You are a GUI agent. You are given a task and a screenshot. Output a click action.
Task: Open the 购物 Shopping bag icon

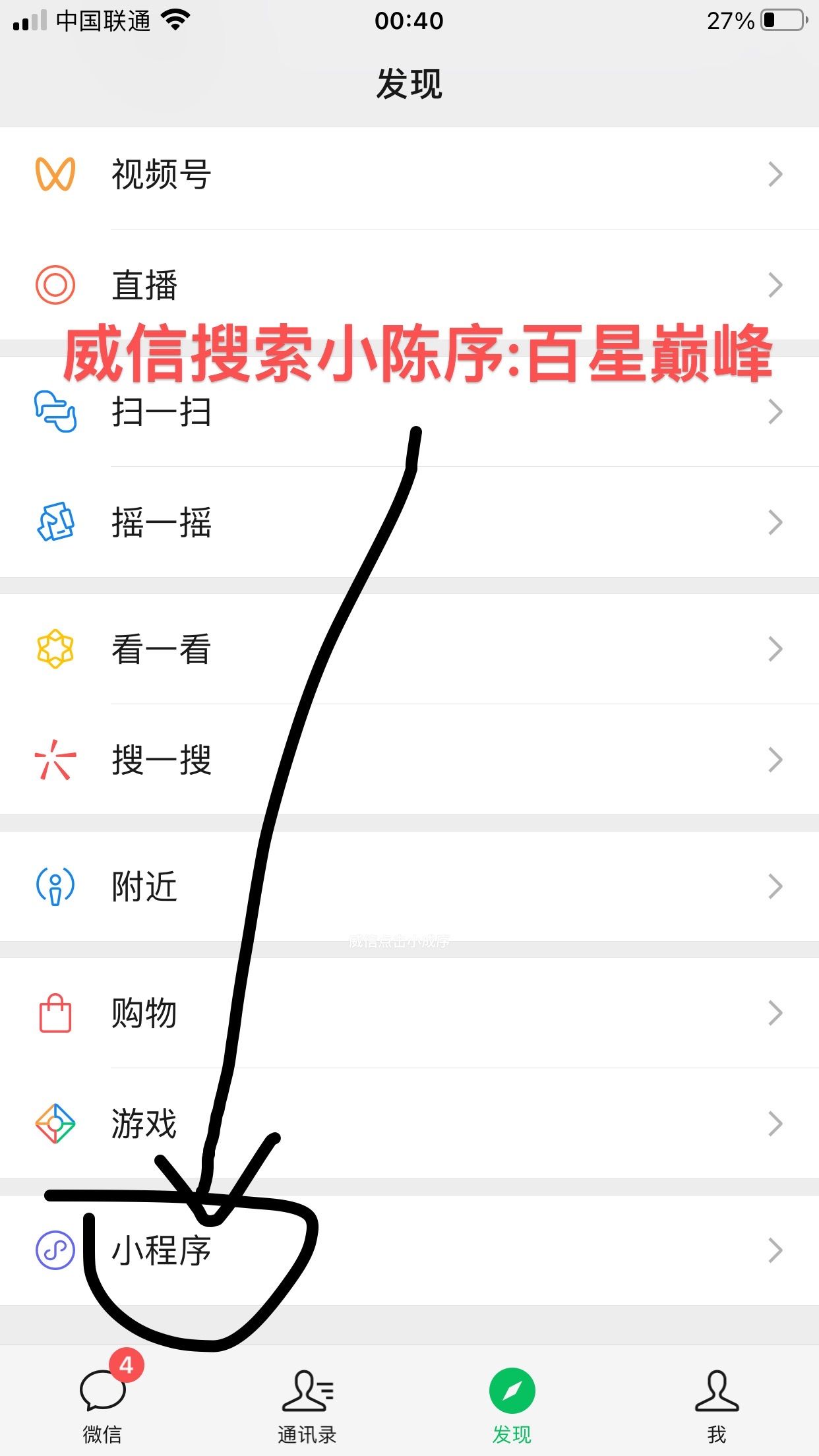click(x=56, y=1012)
